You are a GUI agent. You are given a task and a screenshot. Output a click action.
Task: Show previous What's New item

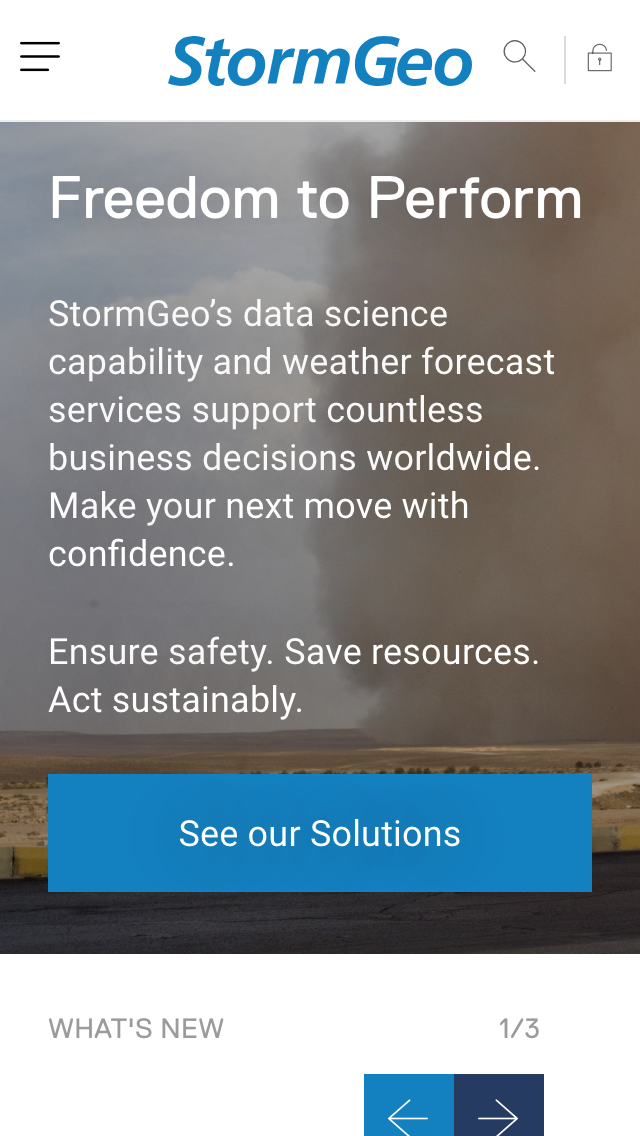tap(408, 1108)
